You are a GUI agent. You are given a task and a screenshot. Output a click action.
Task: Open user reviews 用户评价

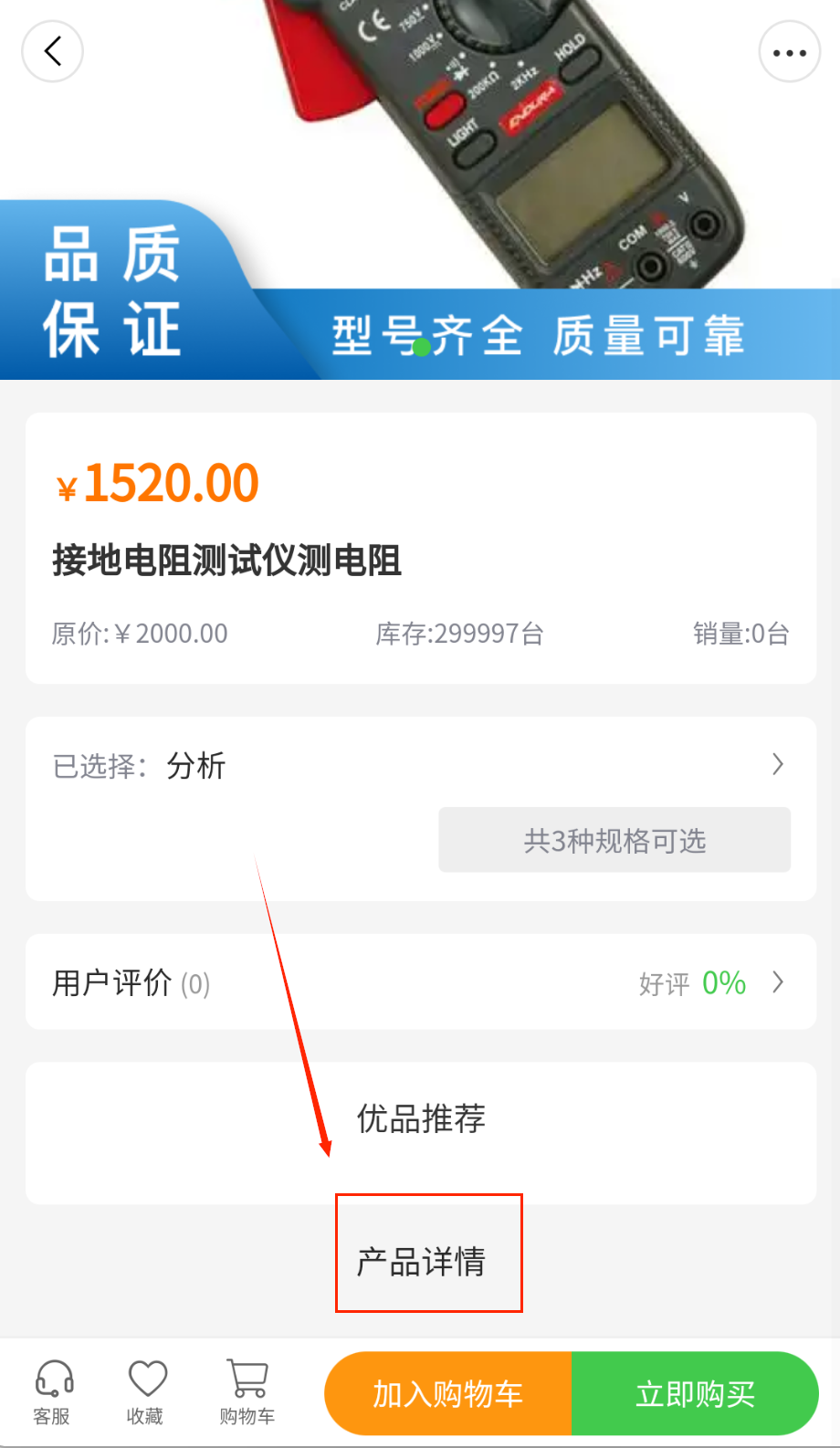420,982
